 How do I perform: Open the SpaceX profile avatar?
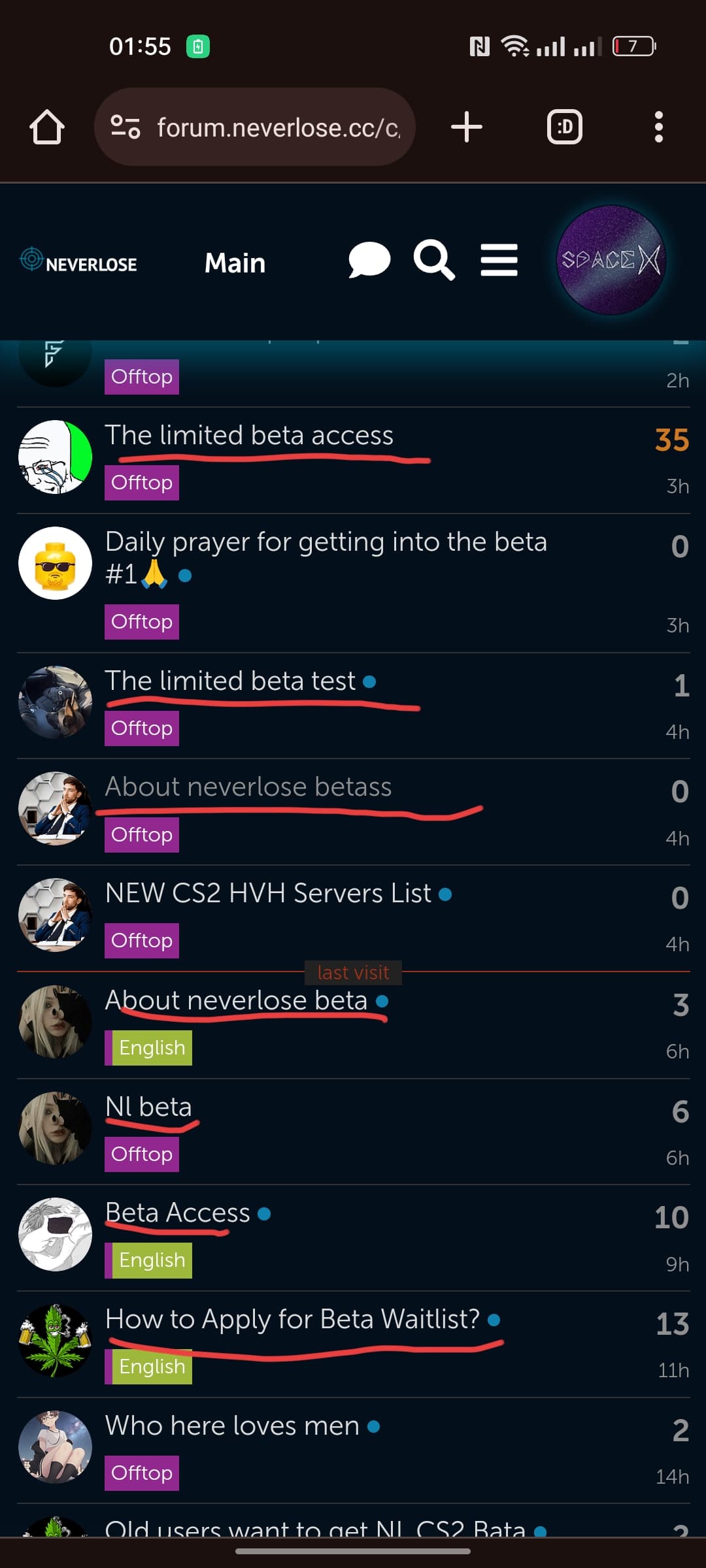[x=611, y=260]
